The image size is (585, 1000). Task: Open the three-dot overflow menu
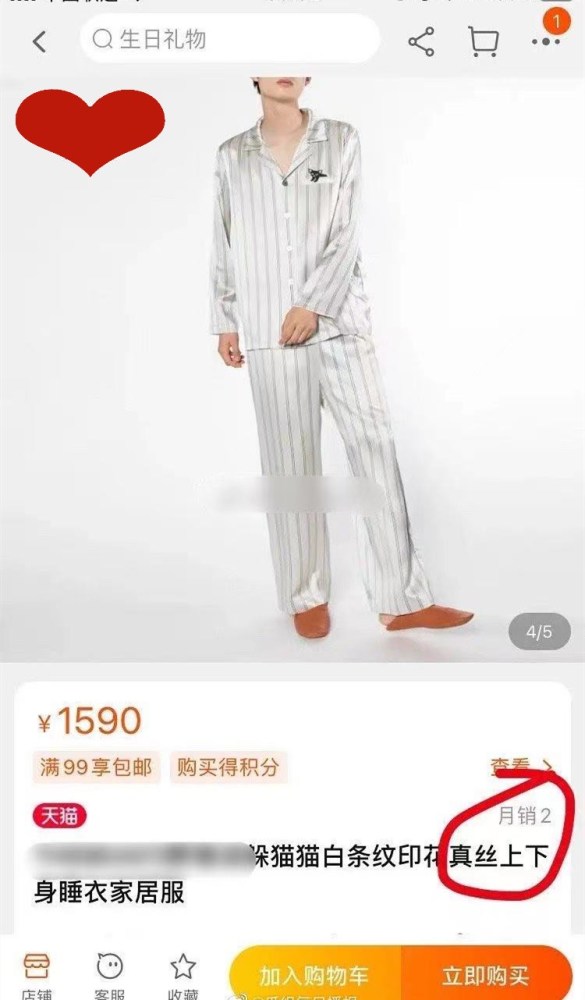pyautogui.click(x=546, y=42)
